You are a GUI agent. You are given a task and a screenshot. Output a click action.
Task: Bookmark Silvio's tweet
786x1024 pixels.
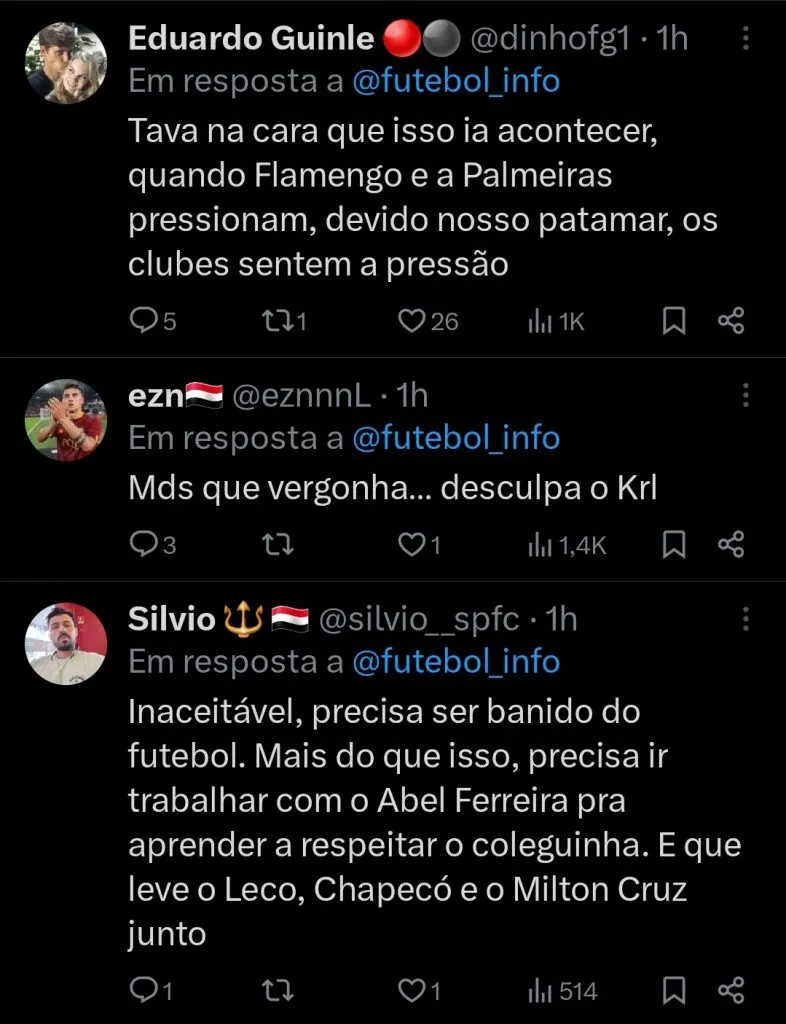(x=675, y=991)
